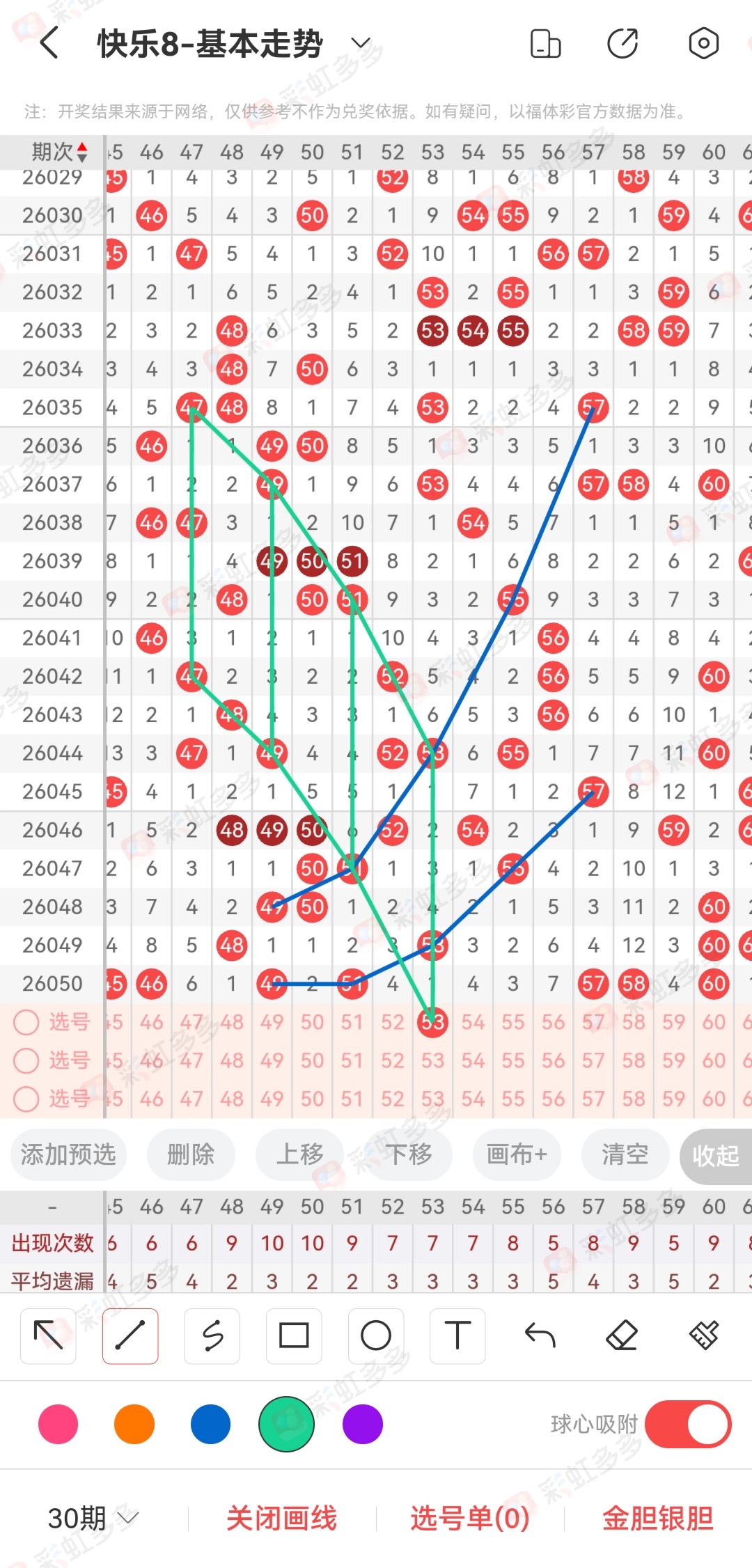
Task: Select the rectangle shape tool
Action: coord(294,1335)
